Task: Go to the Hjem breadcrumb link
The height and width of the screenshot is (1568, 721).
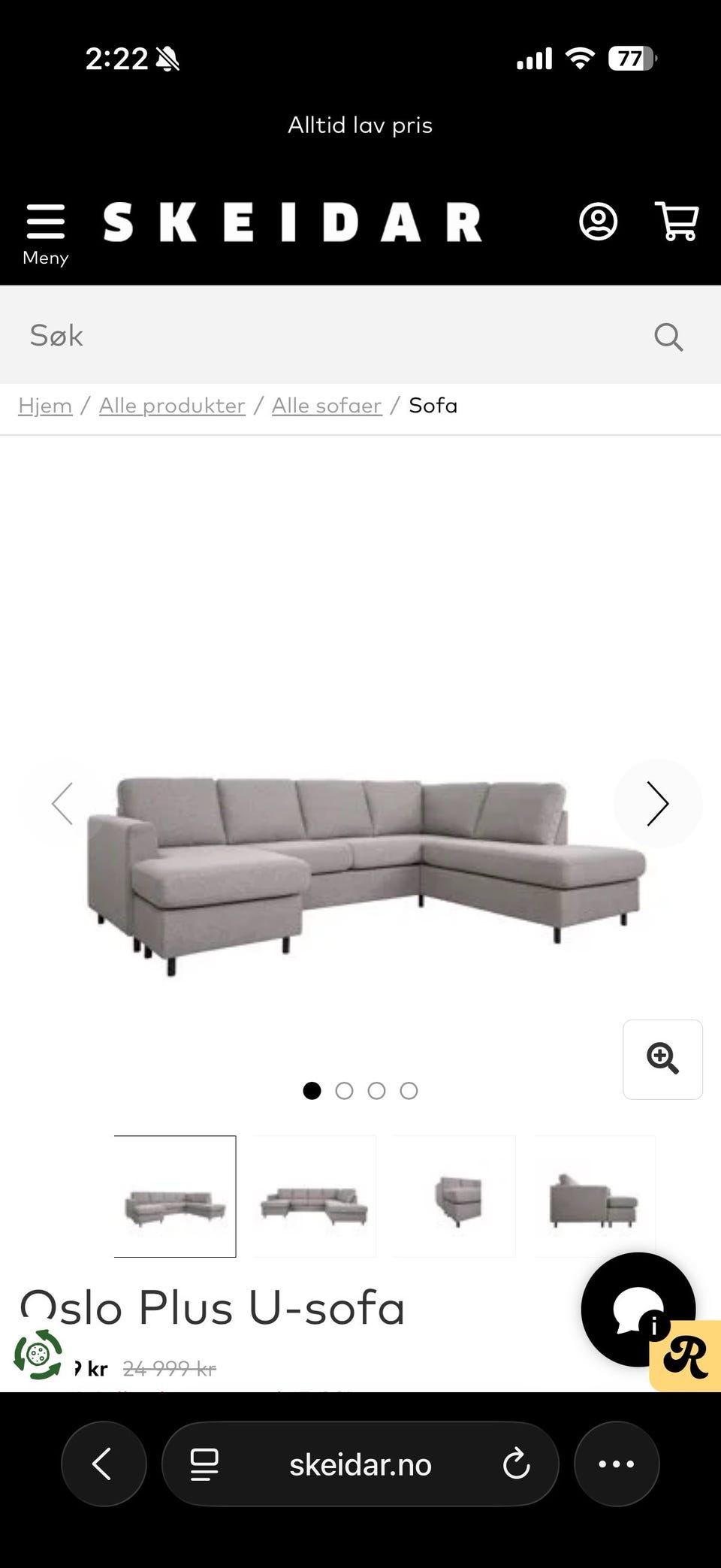Action: point(45,406)
